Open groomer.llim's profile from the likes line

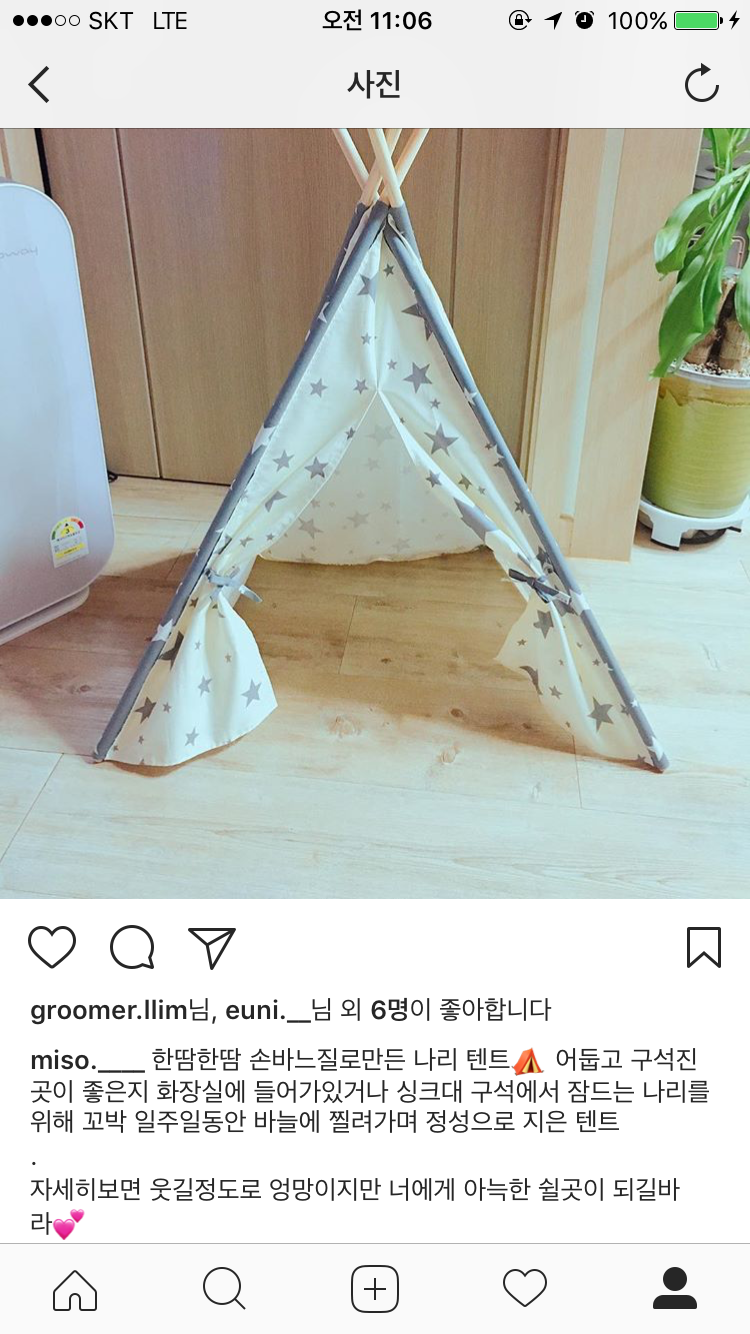pyautogui.click(x=108, y=1010)
